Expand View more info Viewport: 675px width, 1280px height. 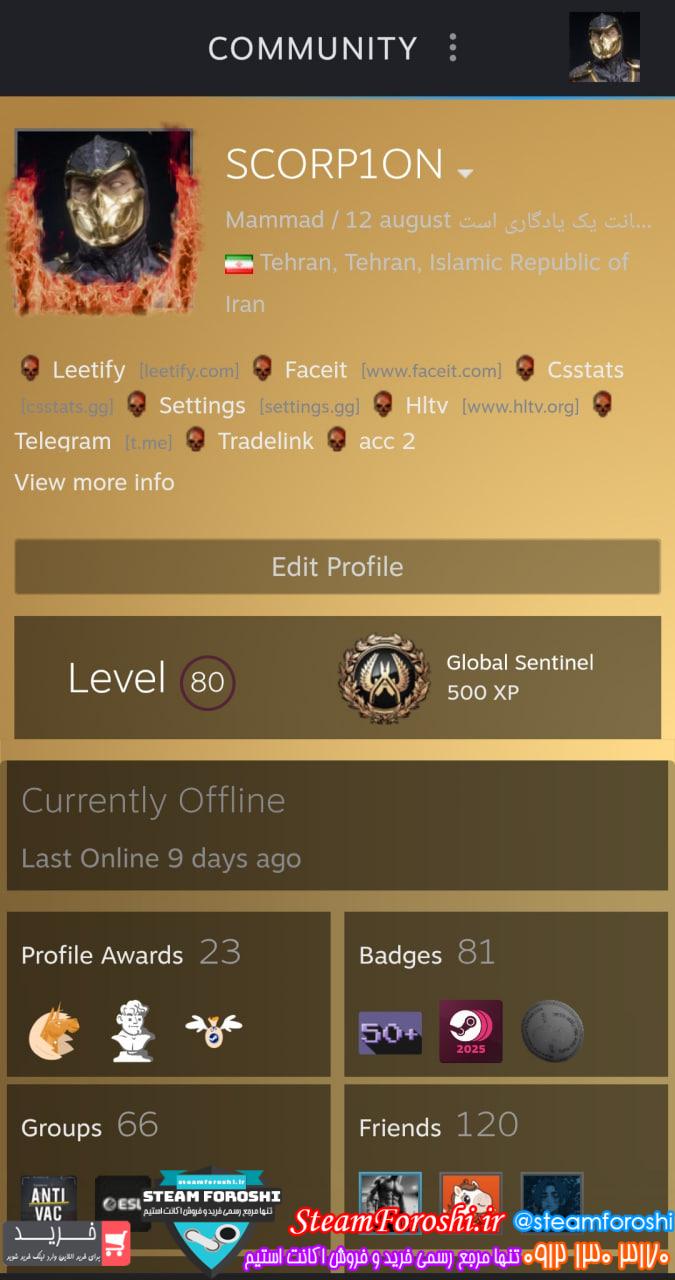(94, 482)
